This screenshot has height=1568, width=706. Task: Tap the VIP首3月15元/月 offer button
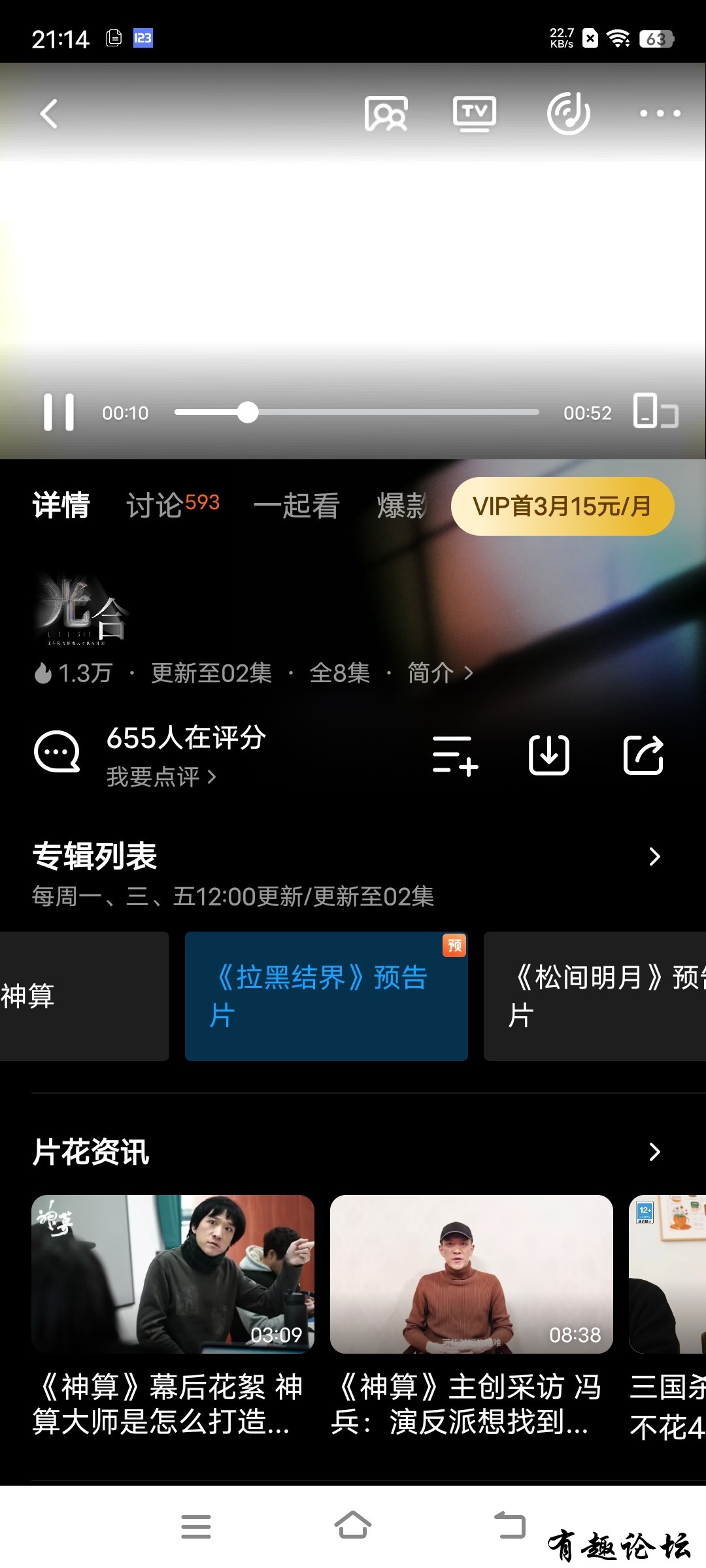pos(562,506)
